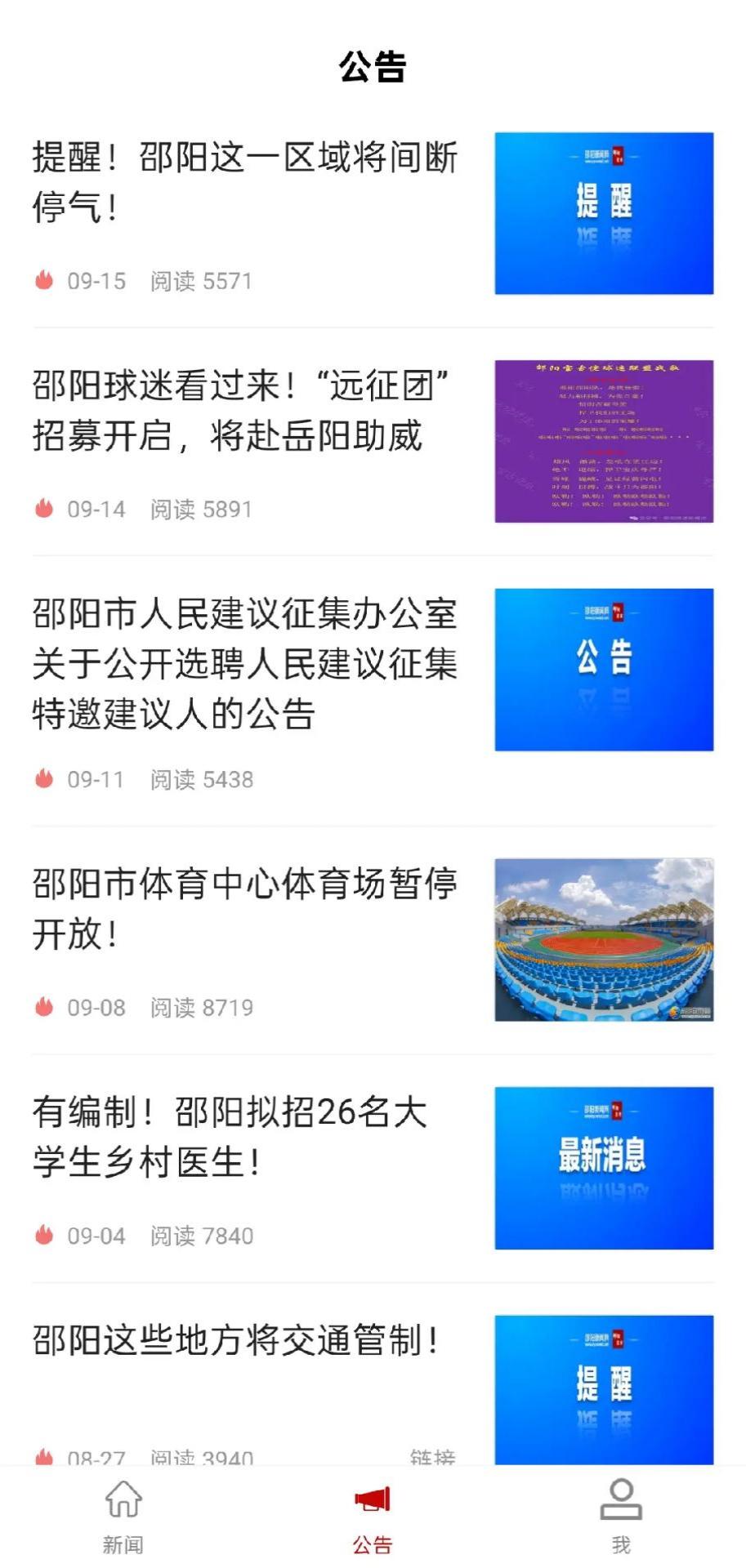
Task: Tap the flame icon next to 09-14
Action: point(44,509)
